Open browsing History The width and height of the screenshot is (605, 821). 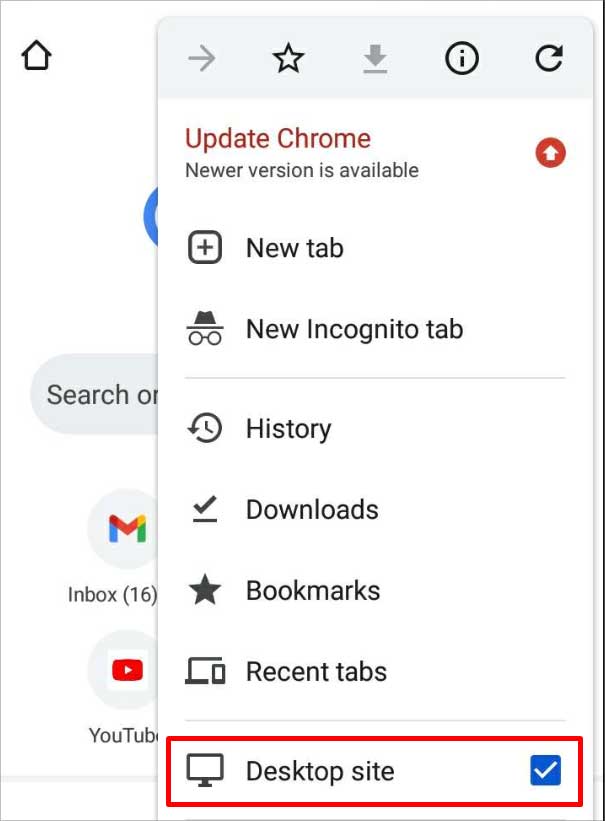(288, 429)
